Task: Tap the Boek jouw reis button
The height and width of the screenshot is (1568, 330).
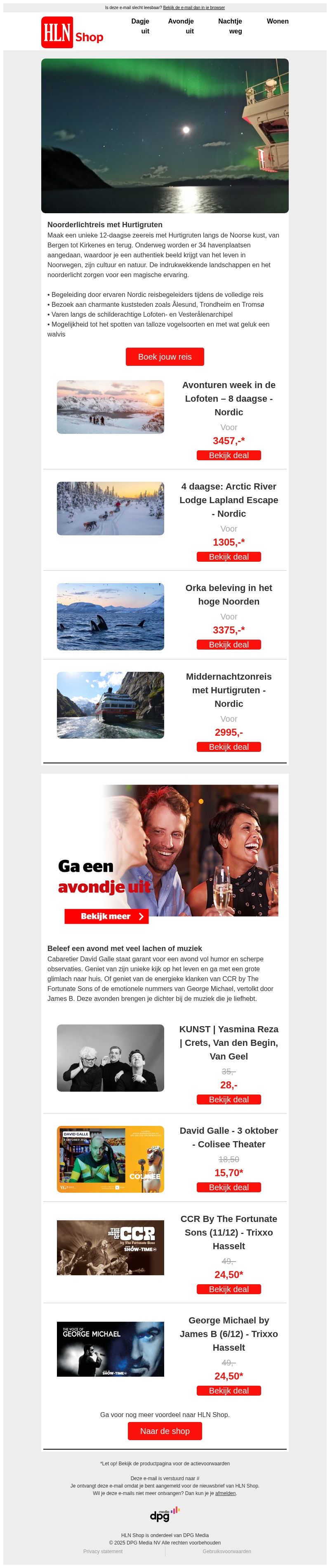Action: (165, 357)
